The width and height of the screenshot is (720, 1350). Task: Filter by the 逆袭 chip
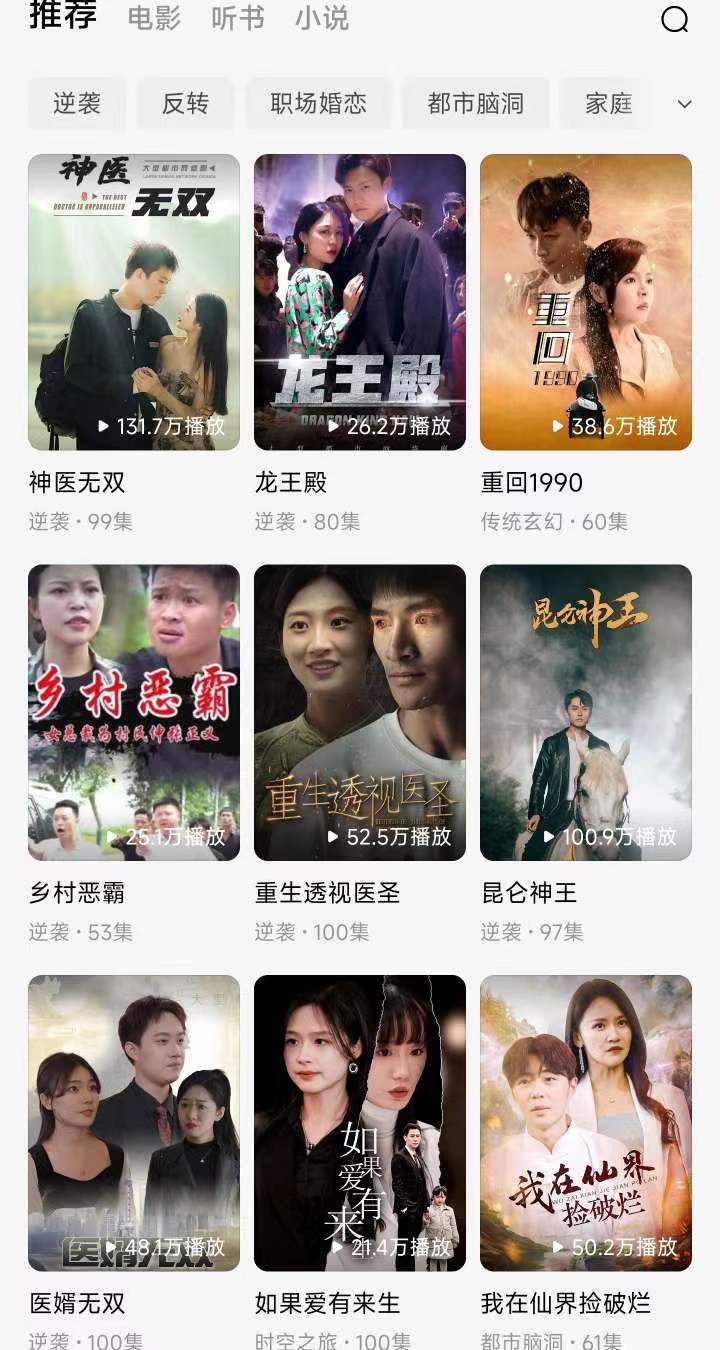(77, 104)
